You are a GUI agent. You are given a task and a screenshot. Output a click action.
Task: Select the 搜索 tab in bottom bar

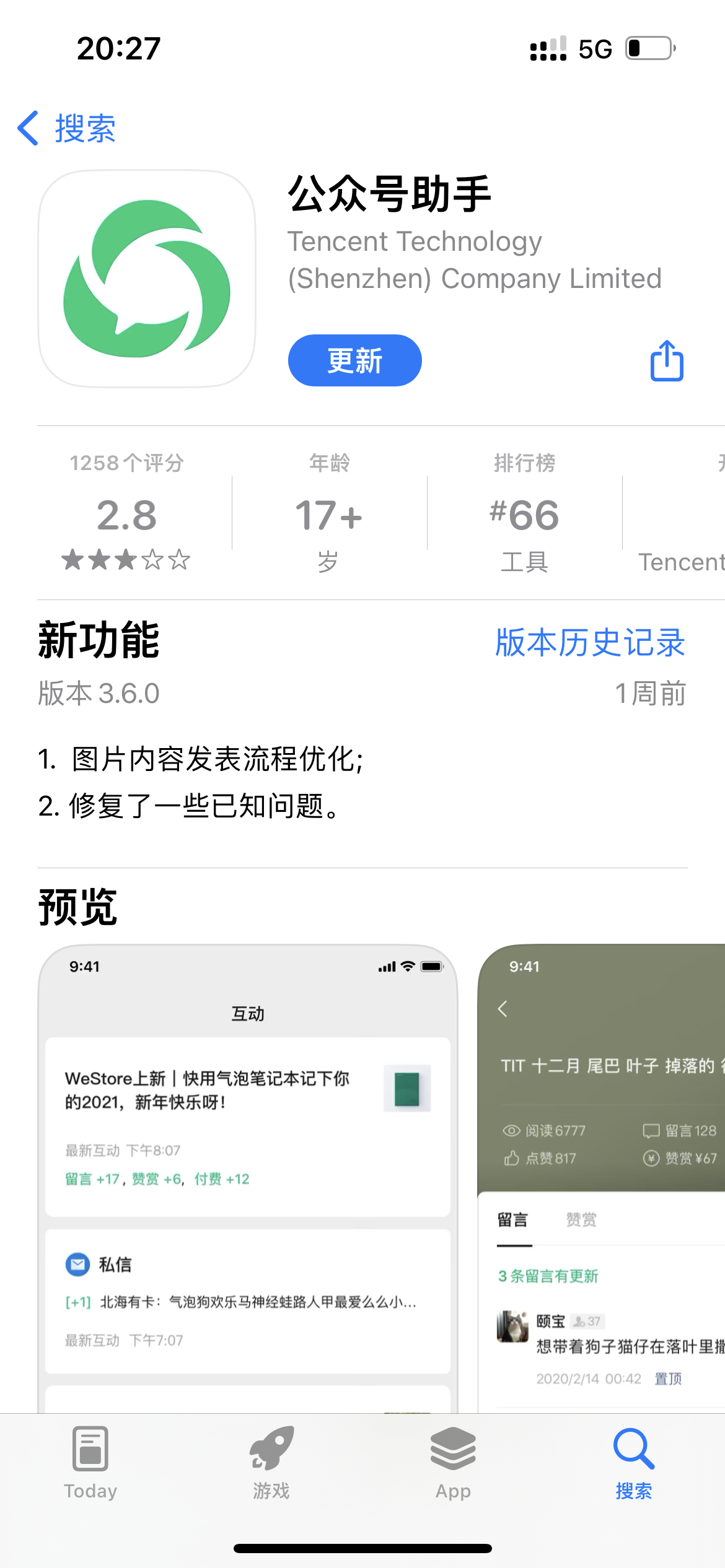(633, 1463)
